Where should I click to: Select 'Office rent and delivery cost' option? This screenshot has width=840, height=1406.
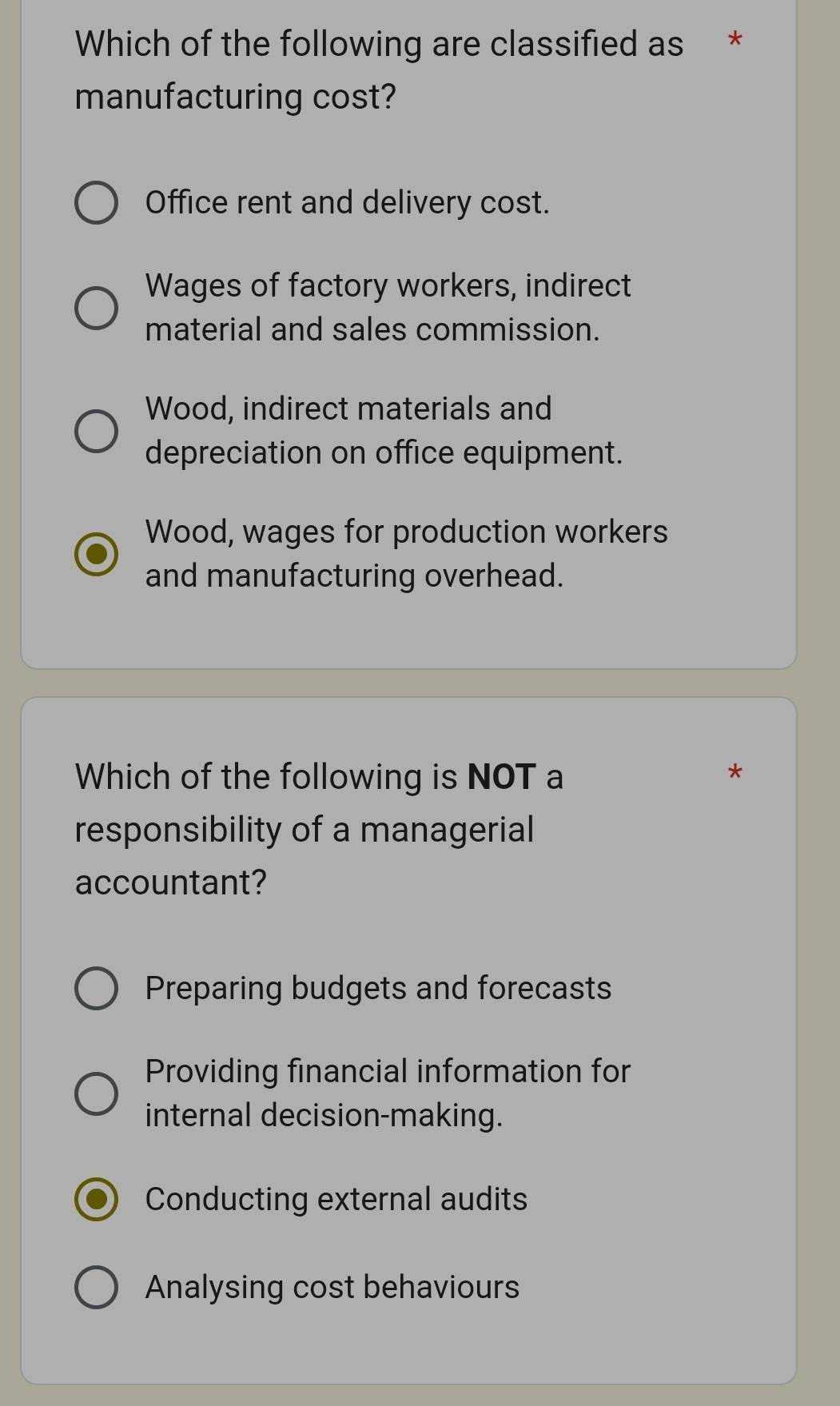97,203
